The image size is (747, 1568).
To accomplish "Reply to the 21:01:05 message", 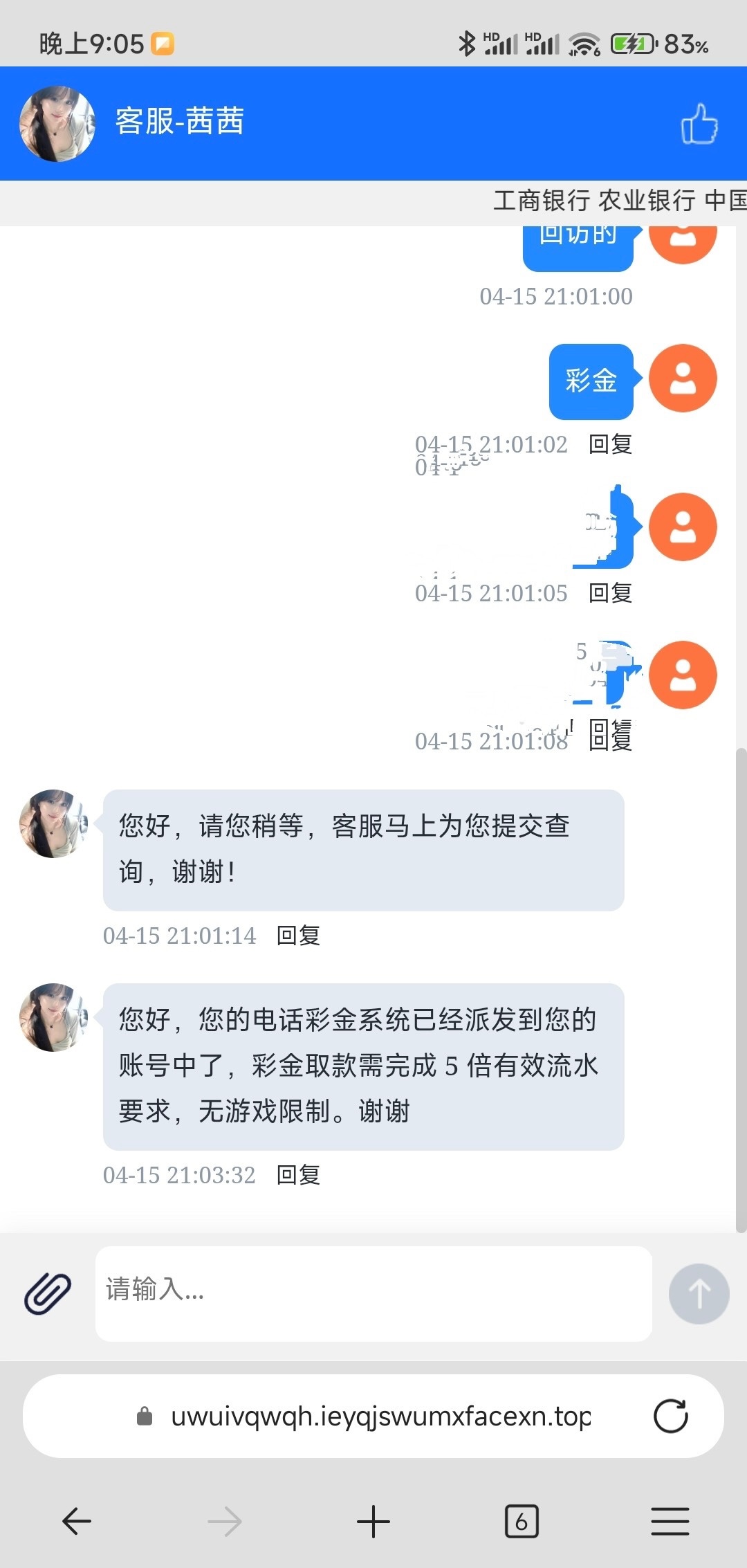I will pyautogui.click(x=610, y=593).
